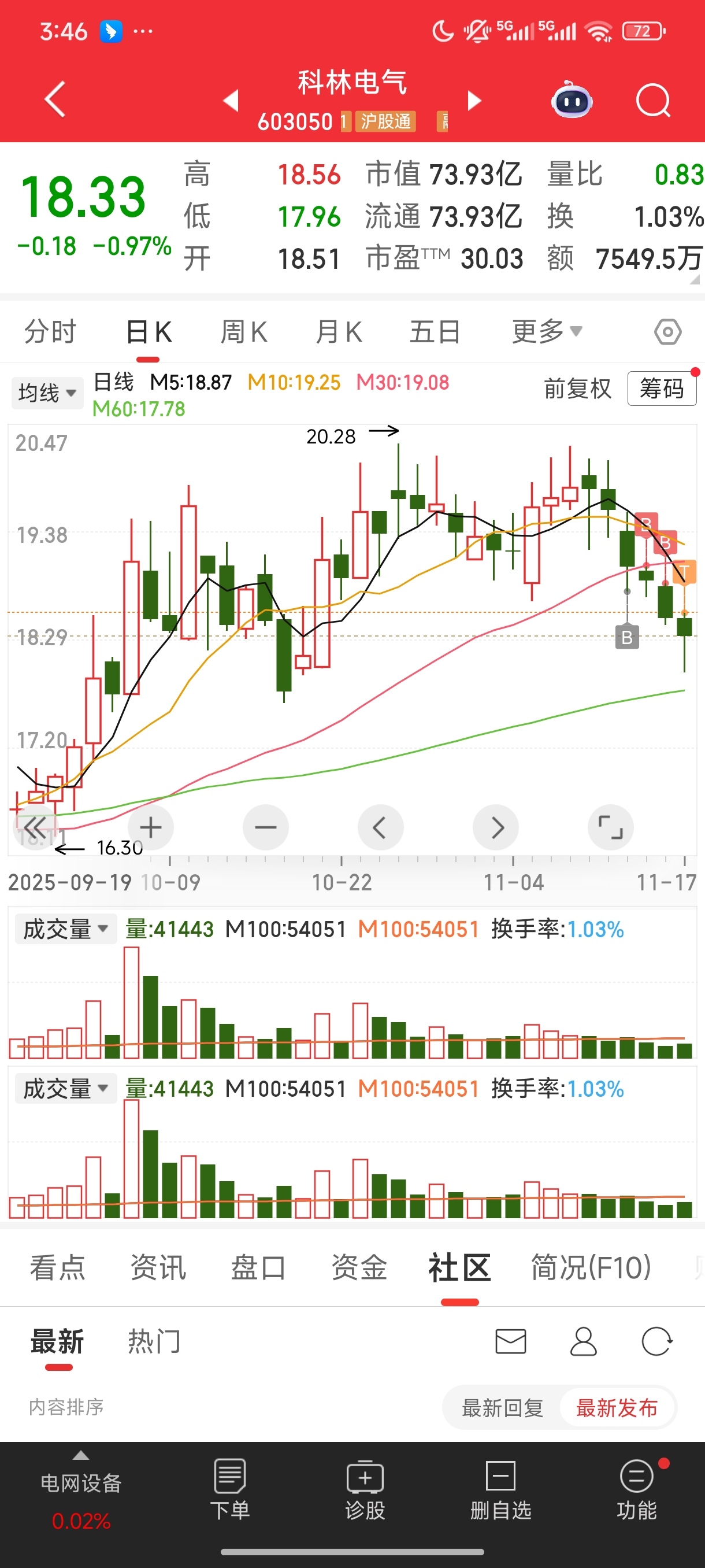Switch to the 周K chart tab
The height and width of the screenshot is (1568, 705).
(244, 332)
